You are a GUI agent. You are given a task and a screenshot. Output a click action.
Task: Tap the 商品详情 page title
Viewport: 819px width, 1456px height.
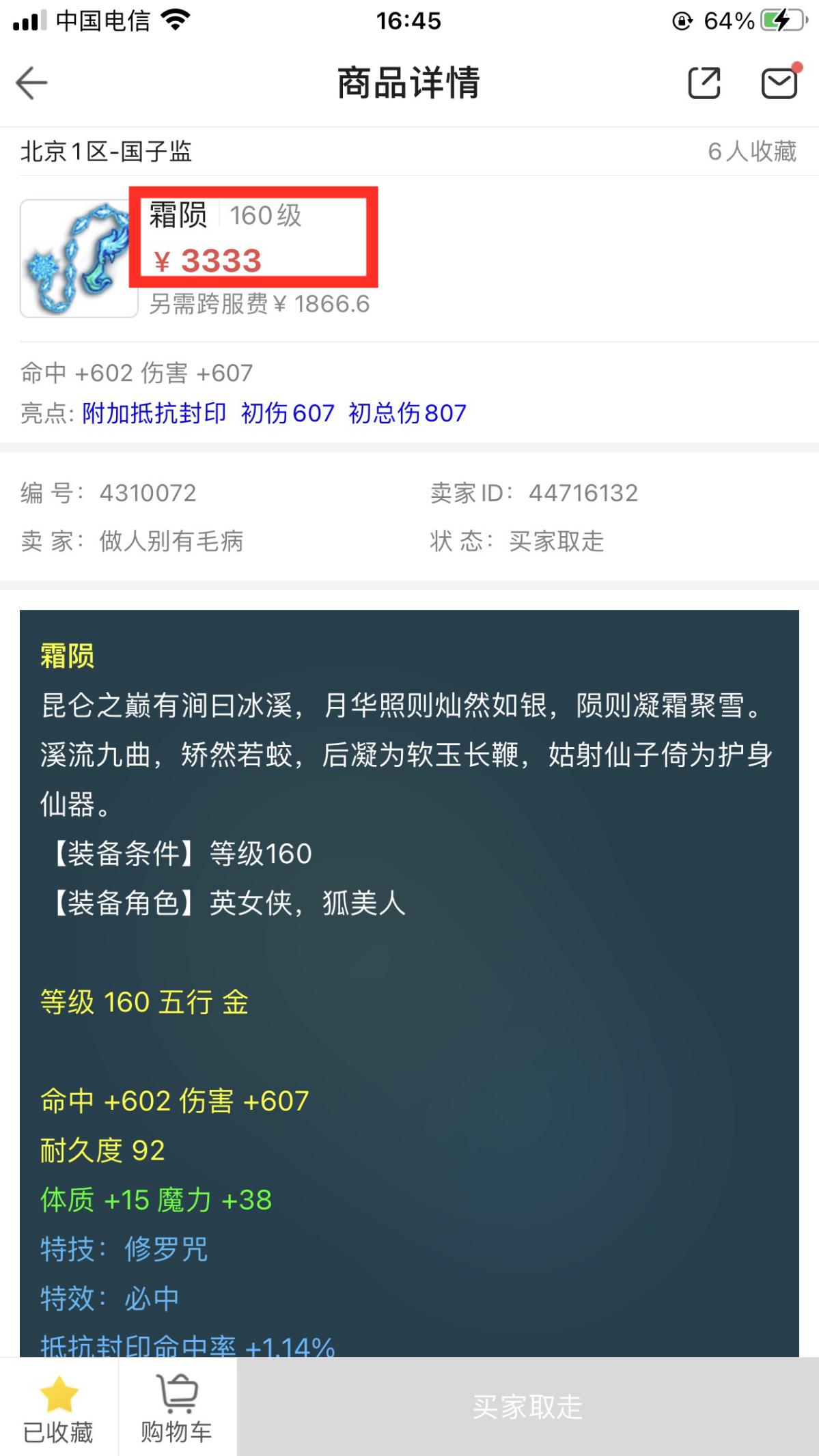pyautogui.click(x=408, y=82)
